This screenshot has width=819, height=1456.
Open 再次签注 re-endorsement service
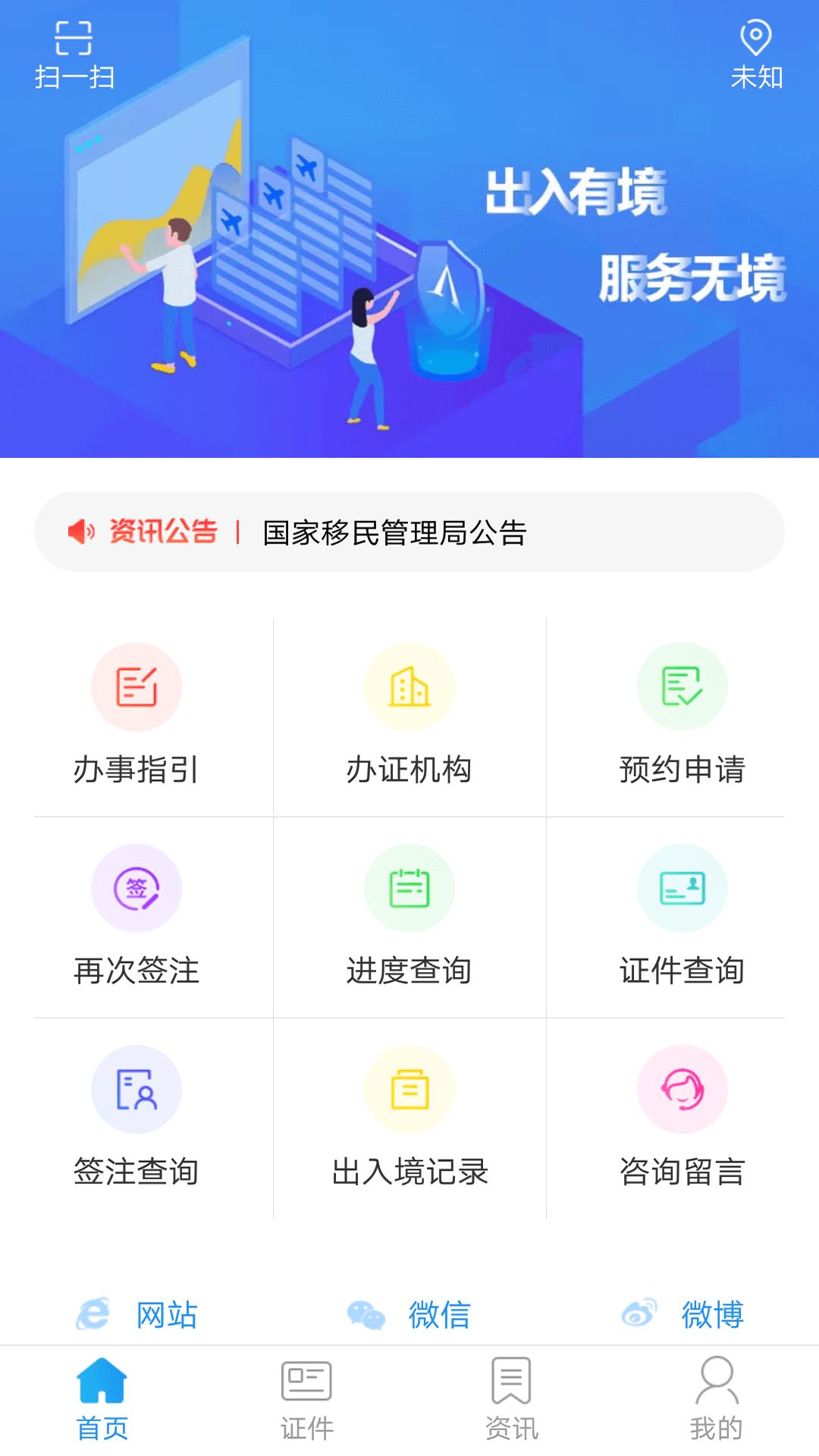pyautogui.click(x=136, y=921)
